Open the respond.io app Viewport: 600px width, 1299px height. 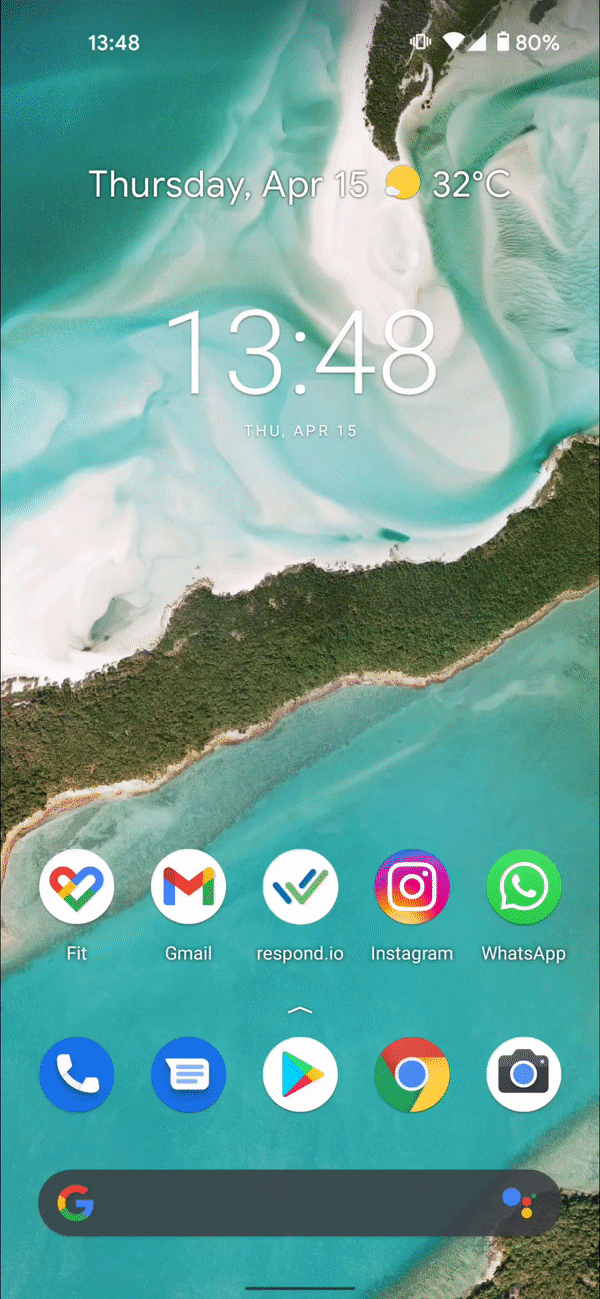(x=300, y=887)
